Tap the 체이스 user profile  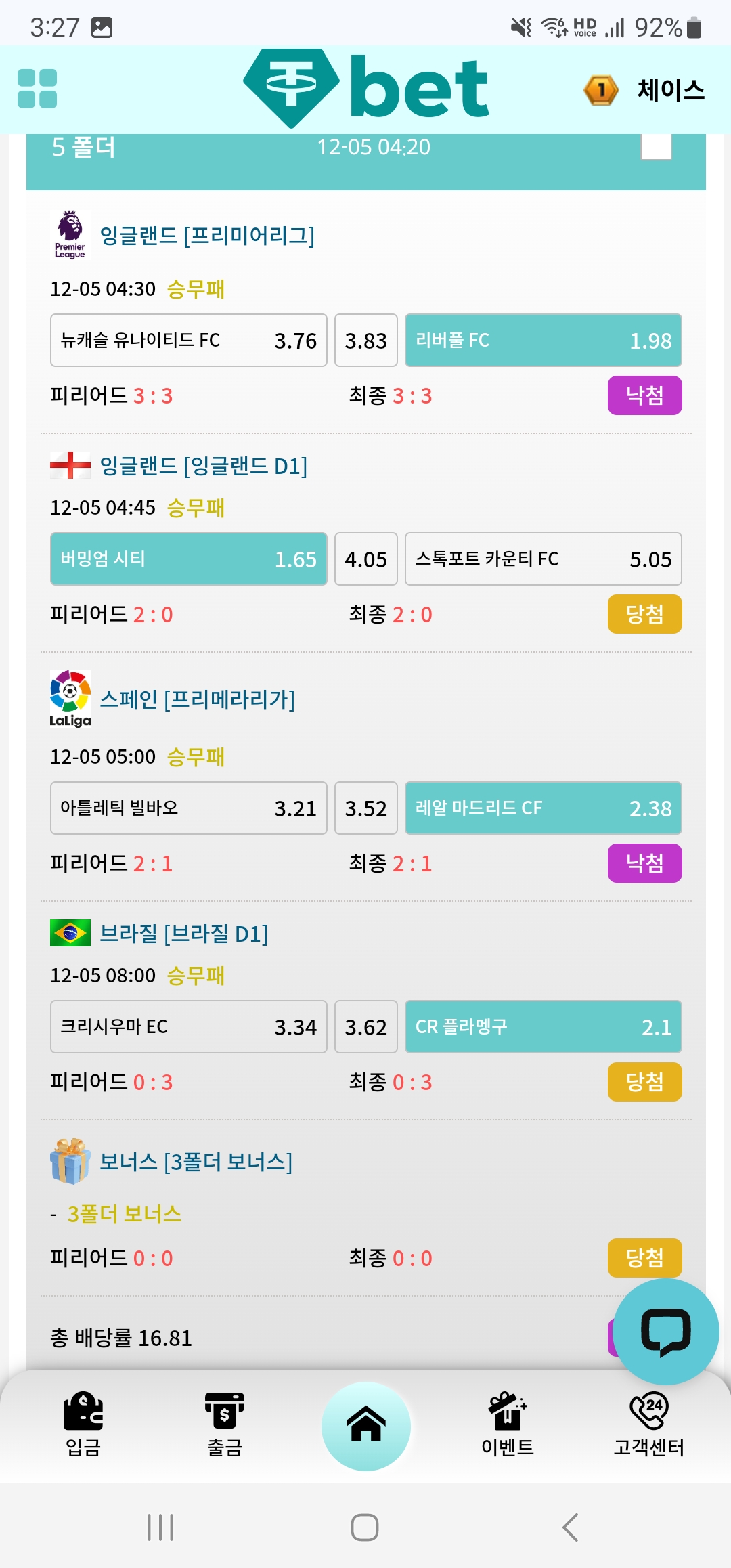click(x=644, y=90)
